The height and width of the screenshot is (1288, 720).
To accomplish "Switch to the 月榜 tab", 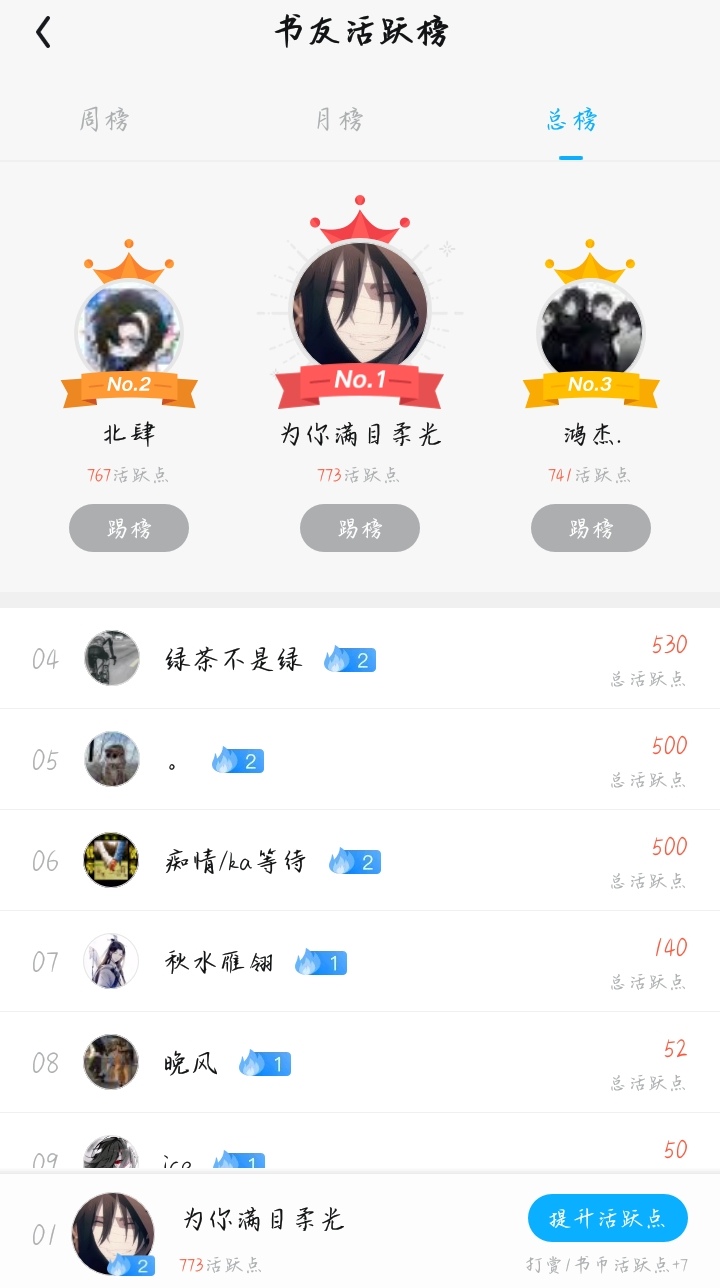I will point(339,121).
